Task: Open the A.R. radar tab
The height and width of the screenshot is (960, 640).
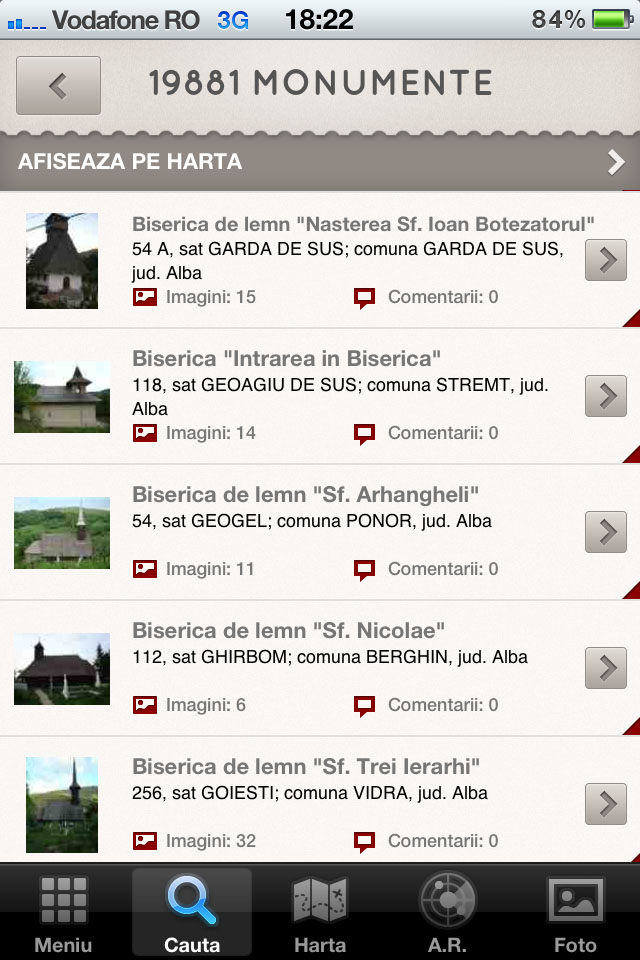Action: click(448, 912)
